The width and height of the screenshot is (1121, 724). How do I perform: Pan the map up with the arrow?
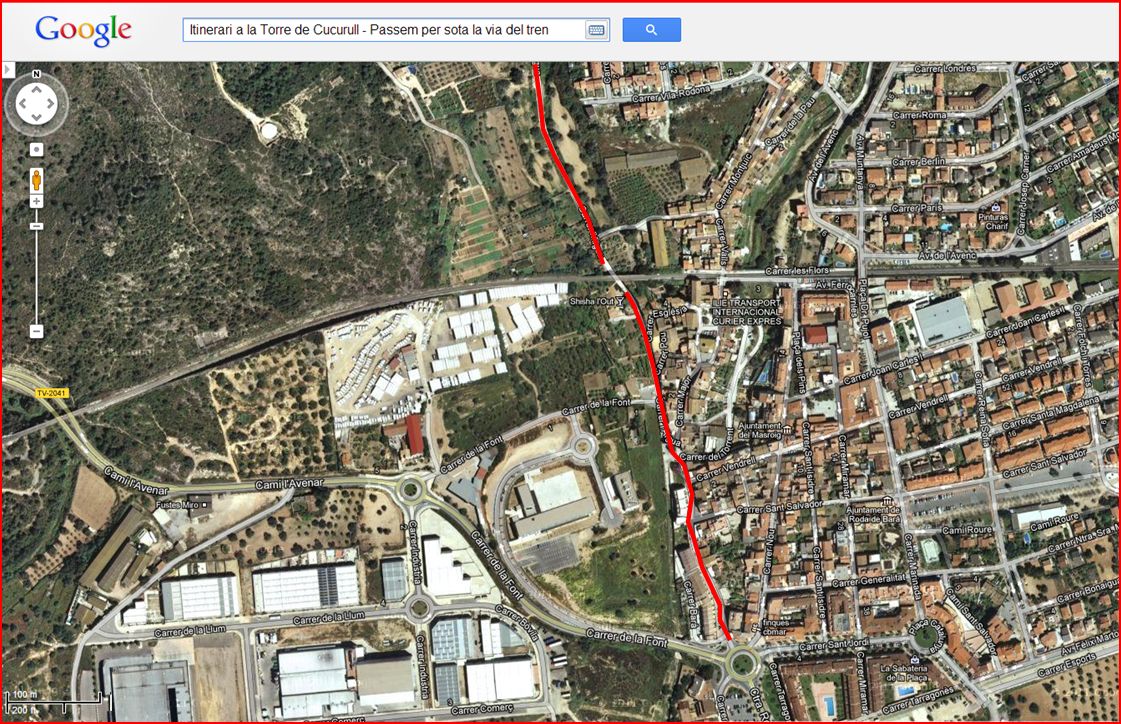[36, 89]
